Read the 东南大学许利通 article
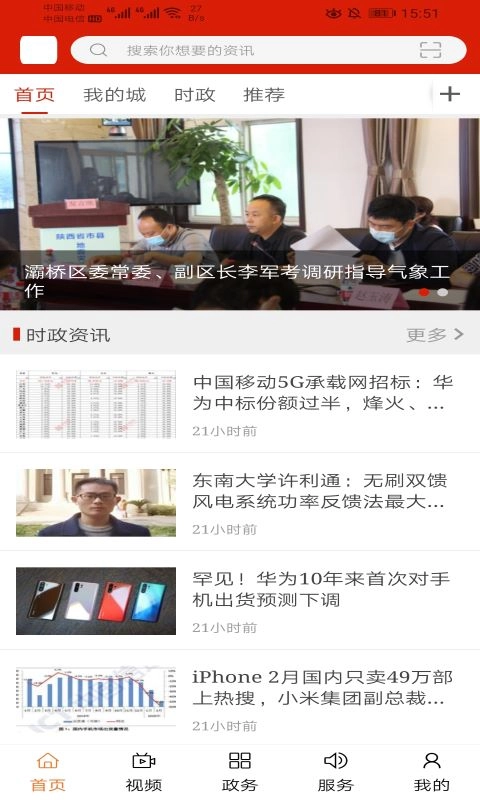The width and height of the screenshot is (480, 800). (240, 502)
